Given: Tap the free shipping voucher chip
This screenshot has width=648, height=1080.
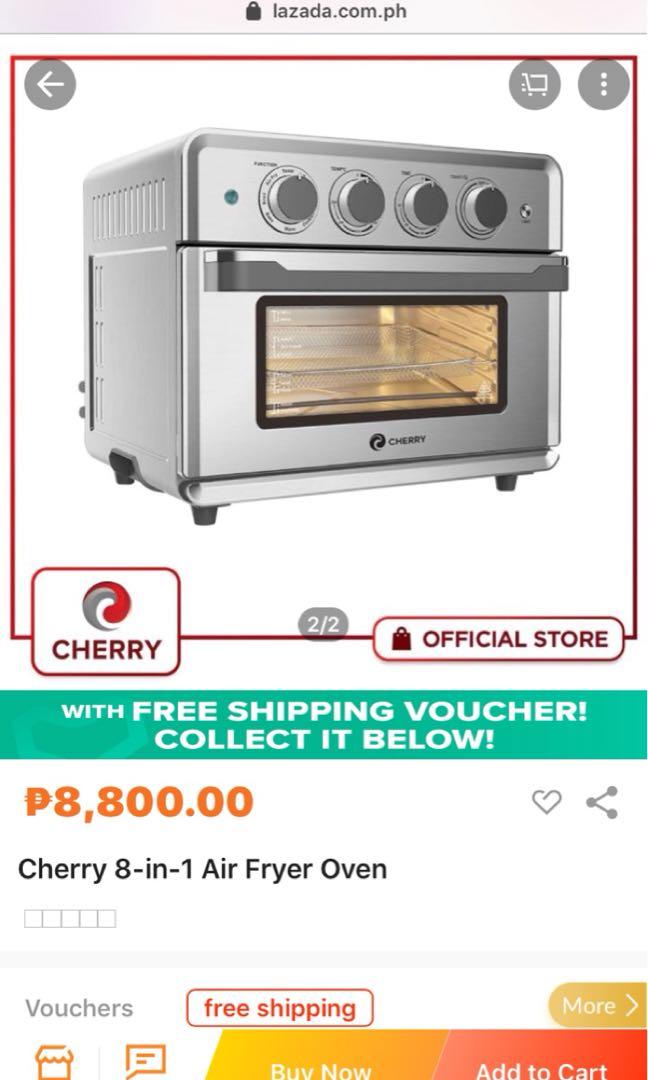Looking at the screenshot, I should coord(279,1008).
